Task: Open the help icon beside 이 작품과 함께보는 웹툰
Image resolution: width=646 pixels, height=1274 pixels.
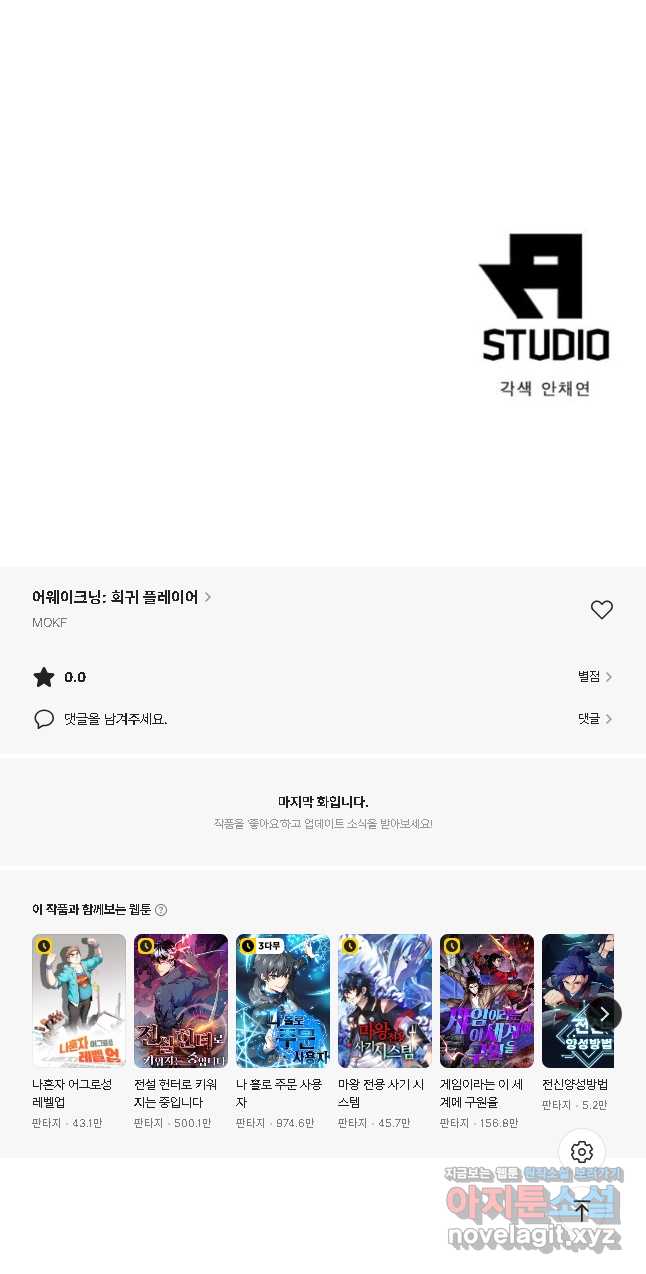Action: pos(161,910)
